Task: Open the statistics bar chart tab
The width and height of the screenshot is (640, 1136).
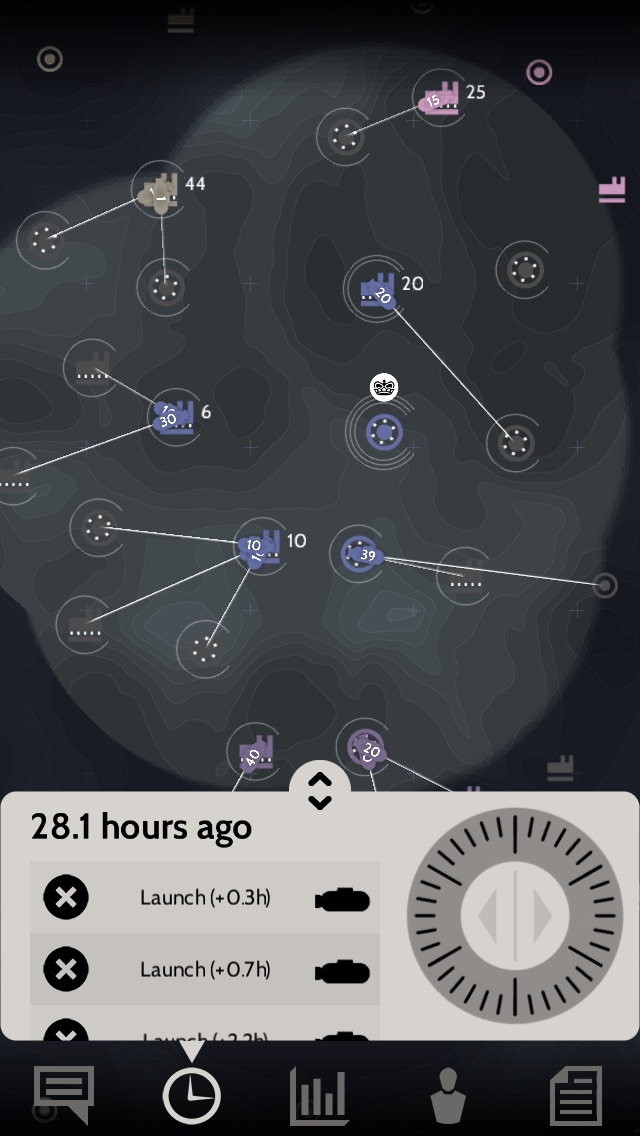Action: (x=319, y=1096)
